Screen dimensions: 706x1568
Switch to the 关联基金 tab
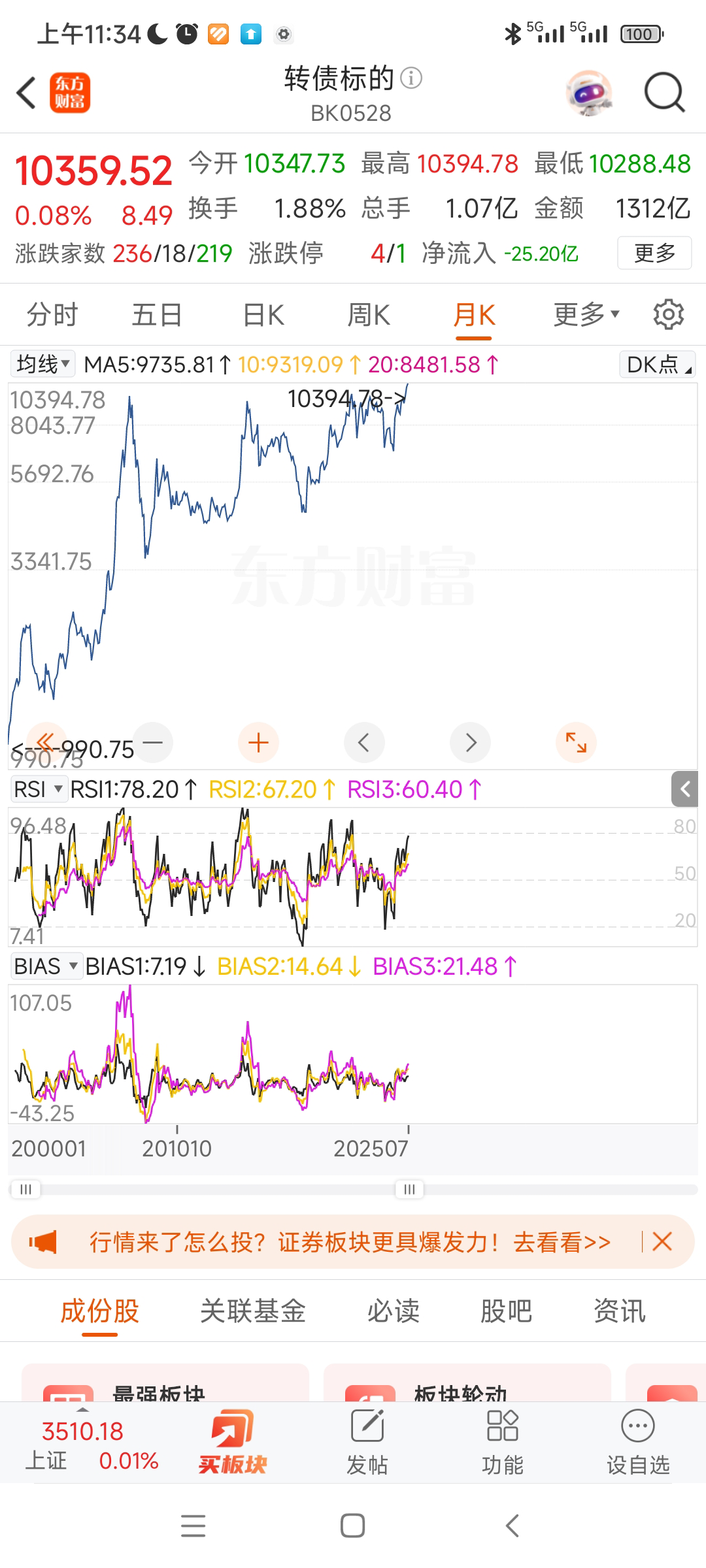click(253, 1311)
